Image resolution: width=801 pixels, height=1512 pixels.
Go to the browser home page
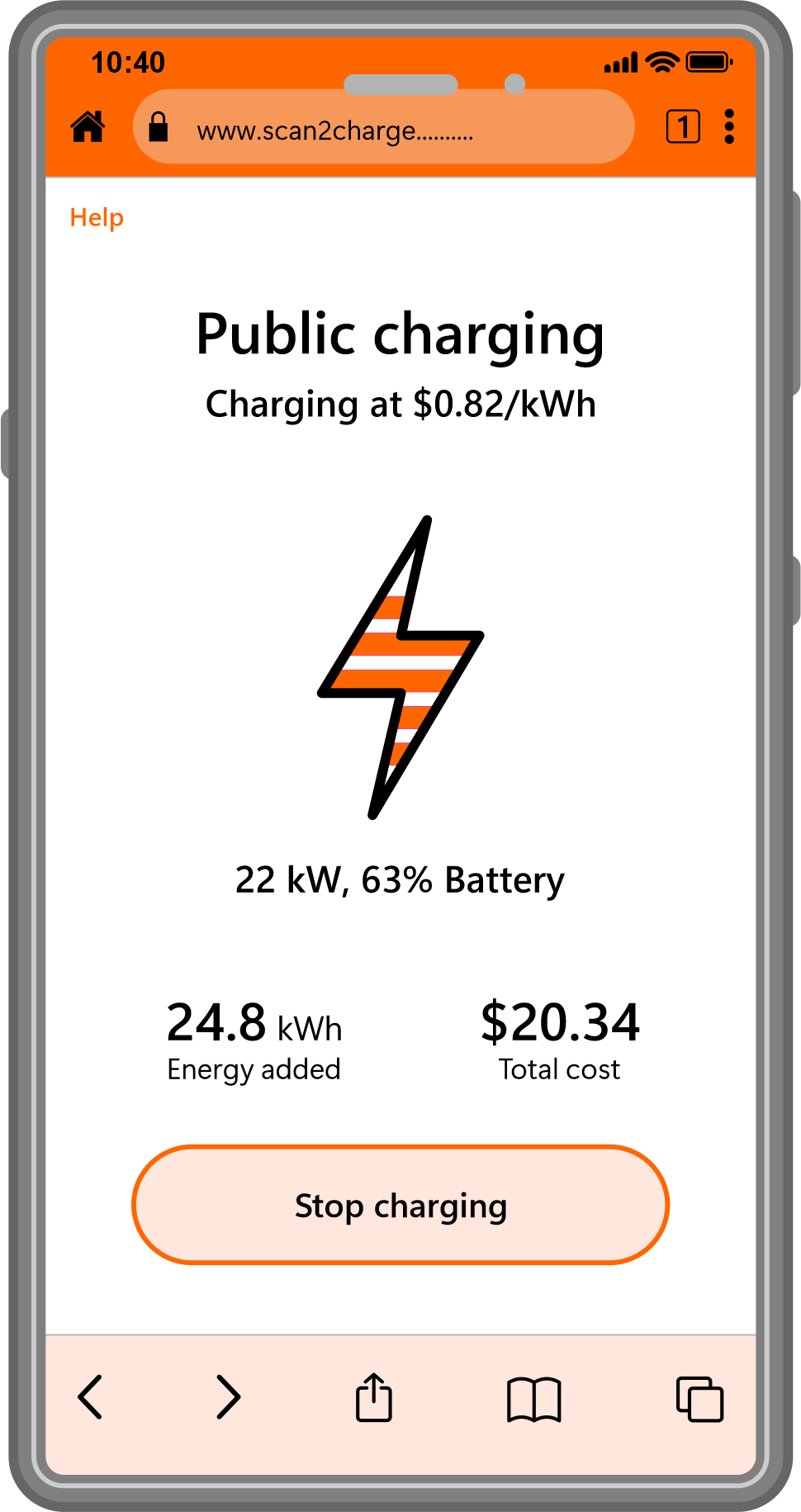[88, 126]
